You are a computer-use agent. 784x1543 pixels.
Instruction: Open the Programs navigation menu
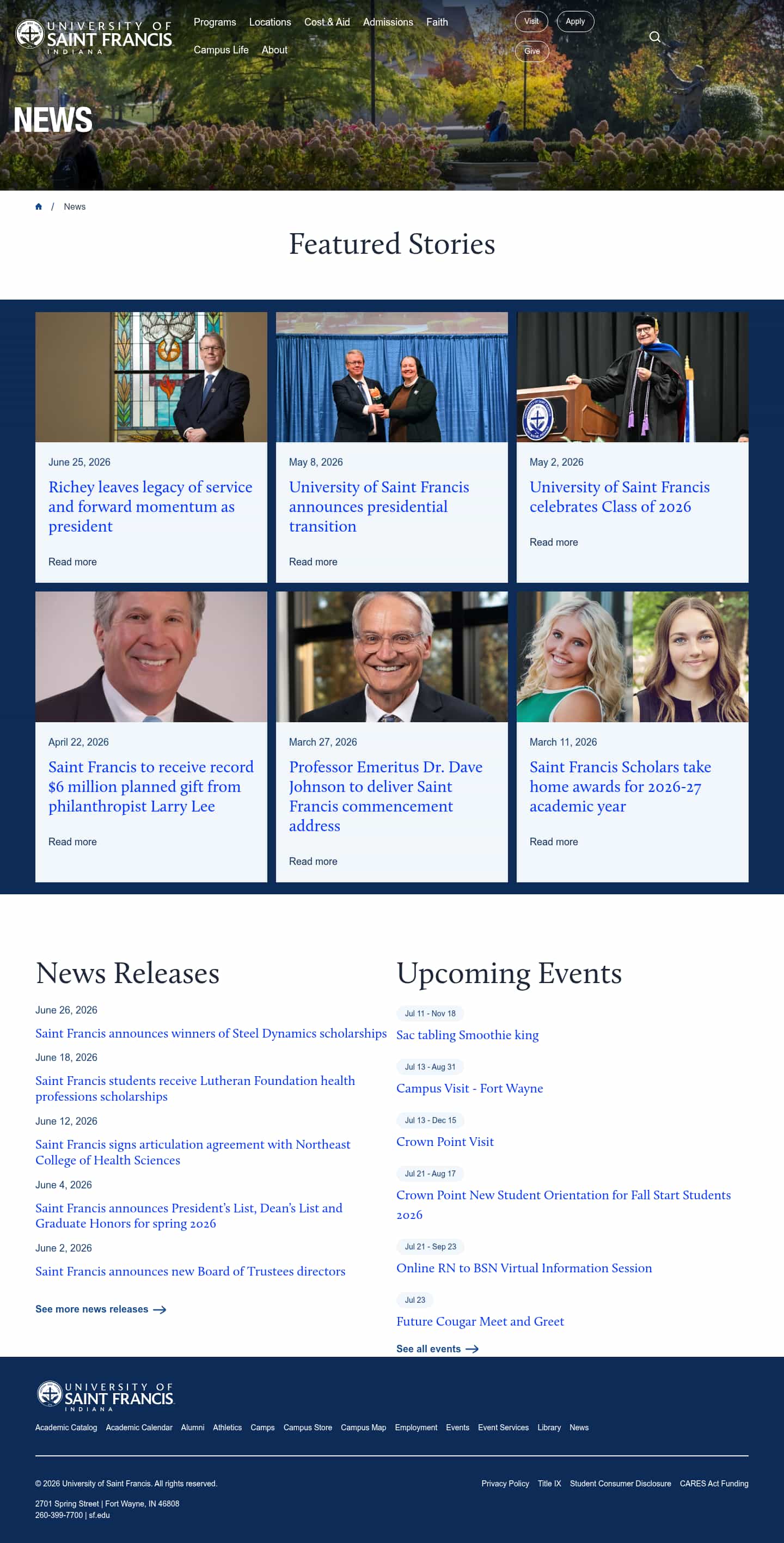215,22
